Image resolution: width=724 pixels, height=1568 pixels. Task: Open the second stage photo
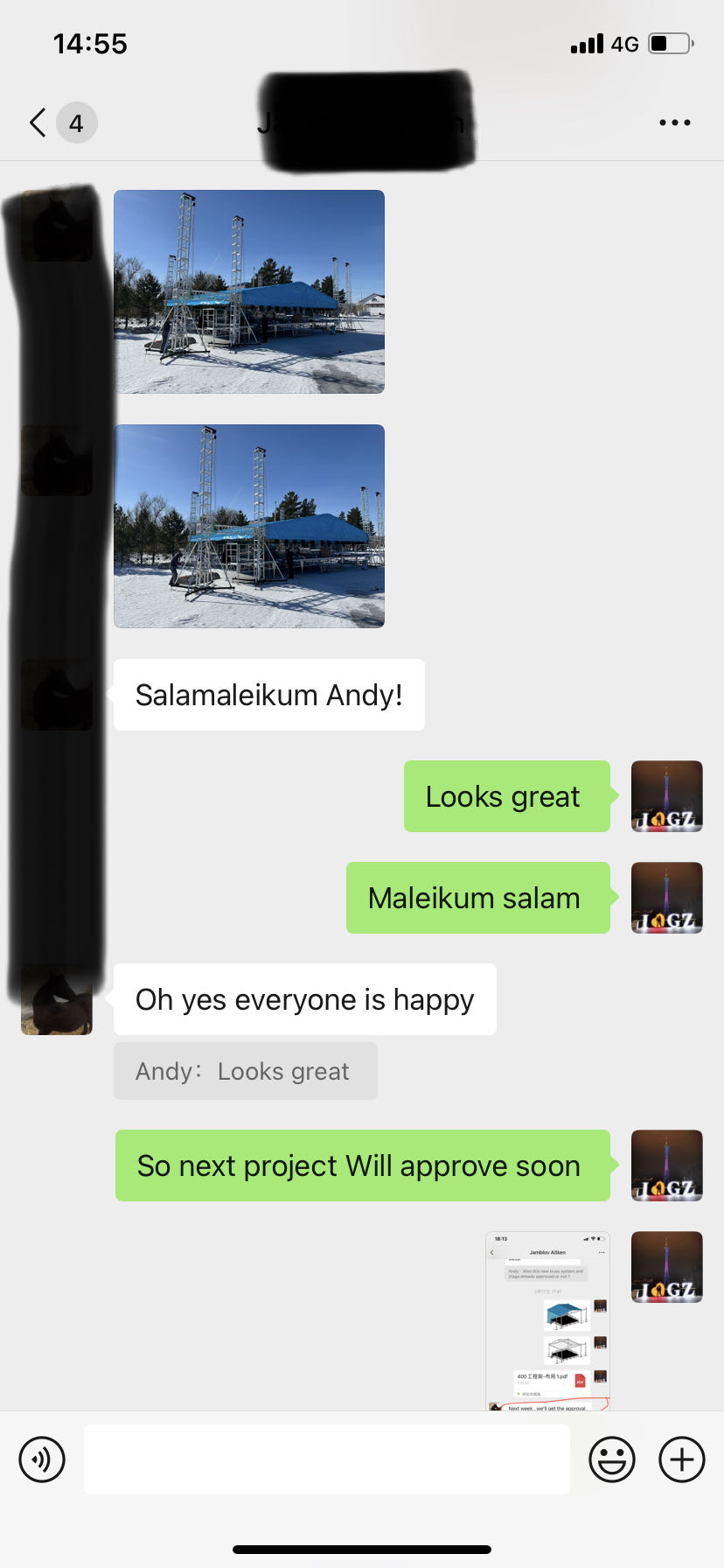249,526
